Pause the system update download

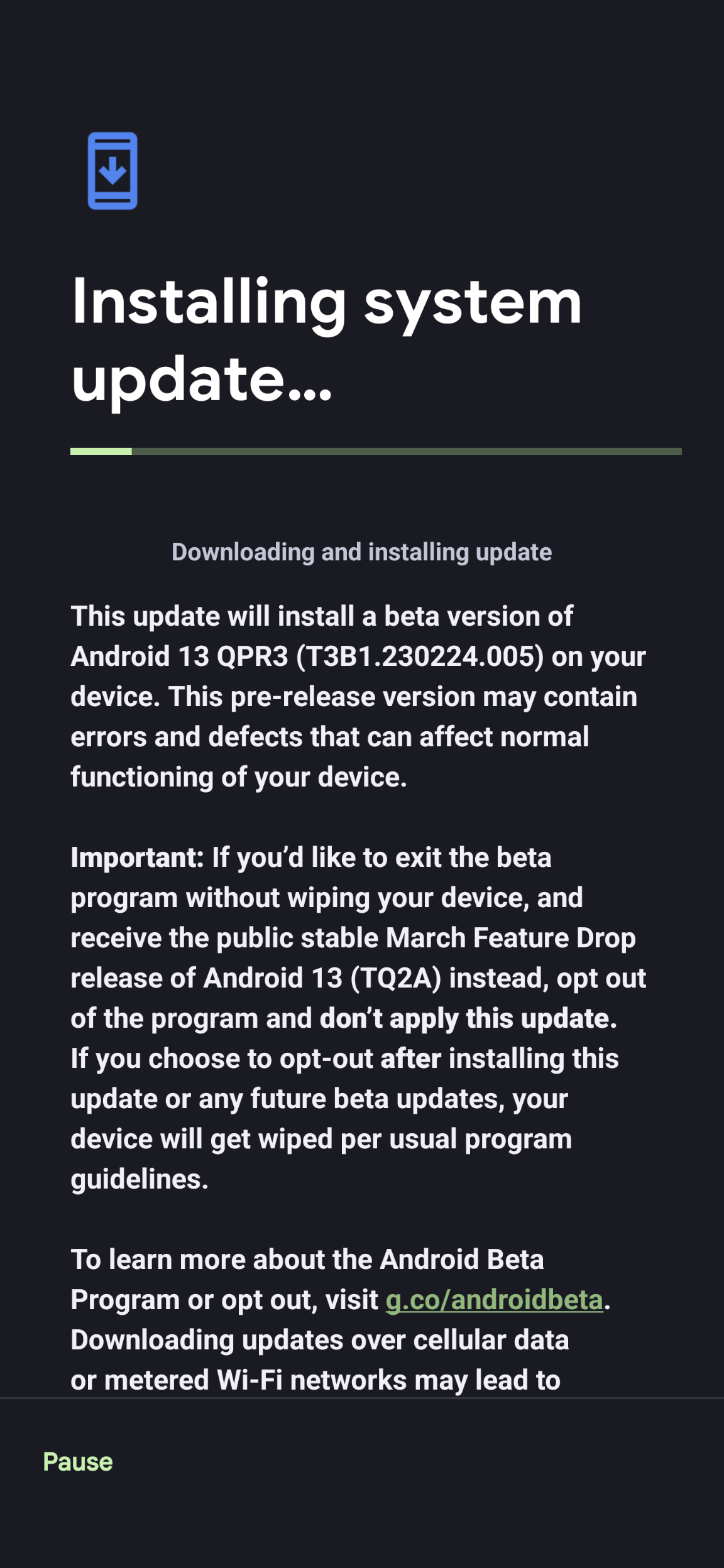coord(77,1462)
